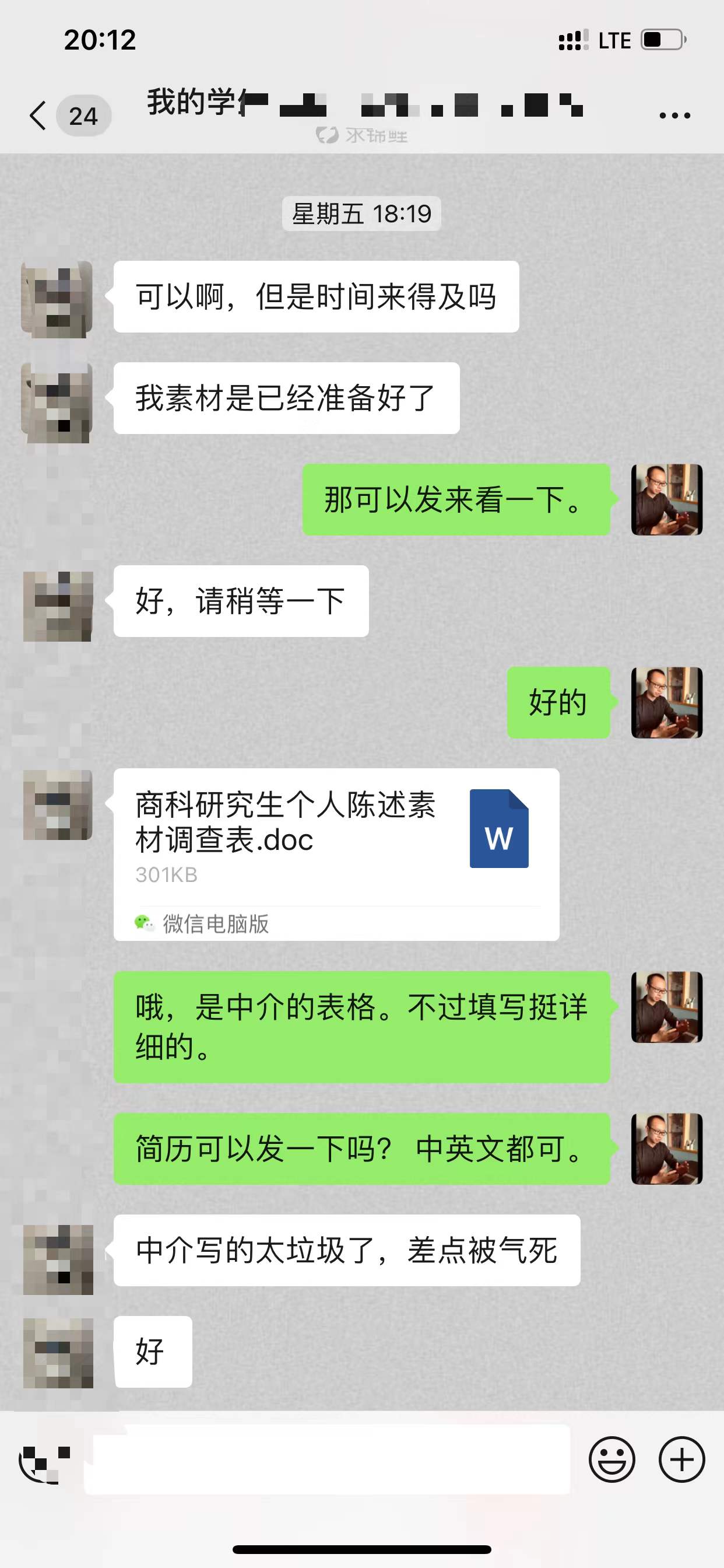The width and height of the screenshot is (724, 1568).
Task: Open the plus attachment menu
Action: pyautogui.click(x=681, y=1459)
